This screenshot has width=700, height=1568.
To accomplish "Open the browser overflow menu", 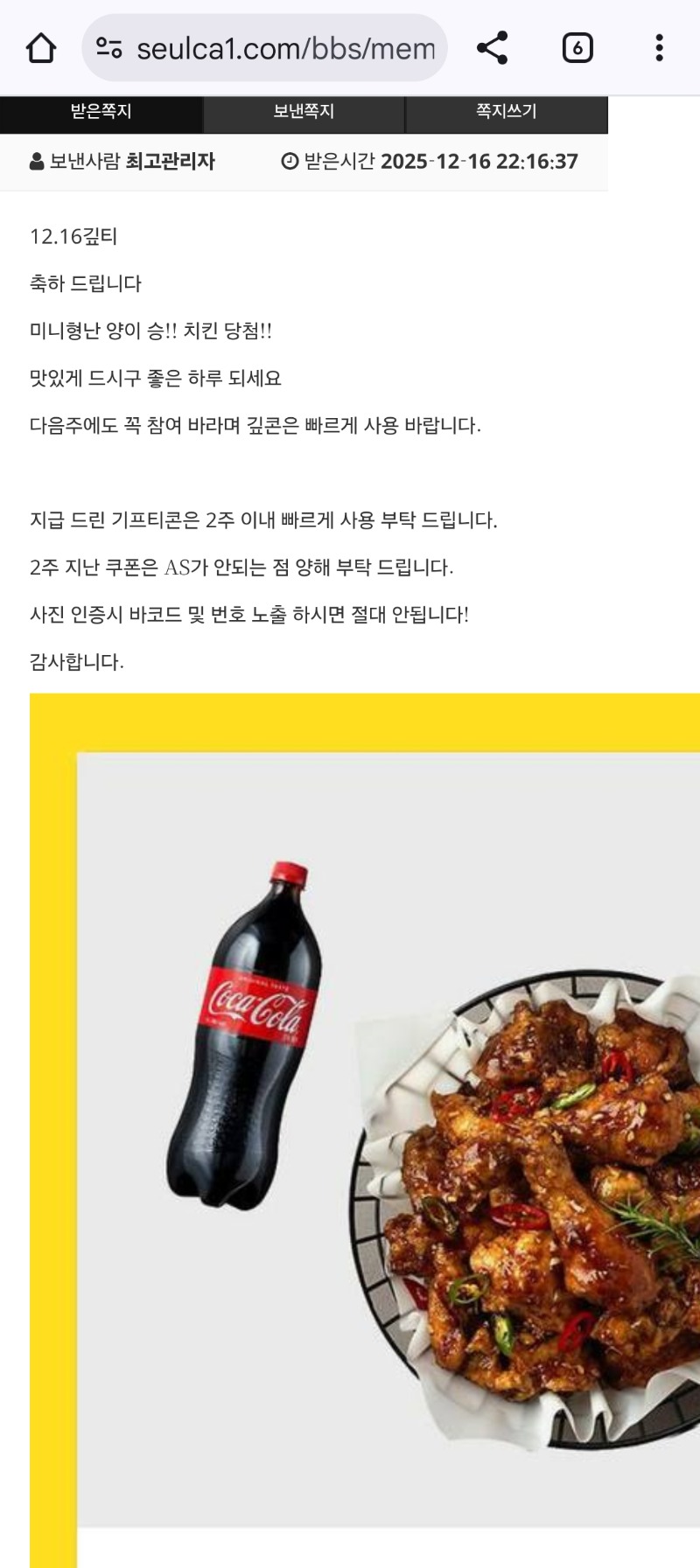I will [659, 48].
